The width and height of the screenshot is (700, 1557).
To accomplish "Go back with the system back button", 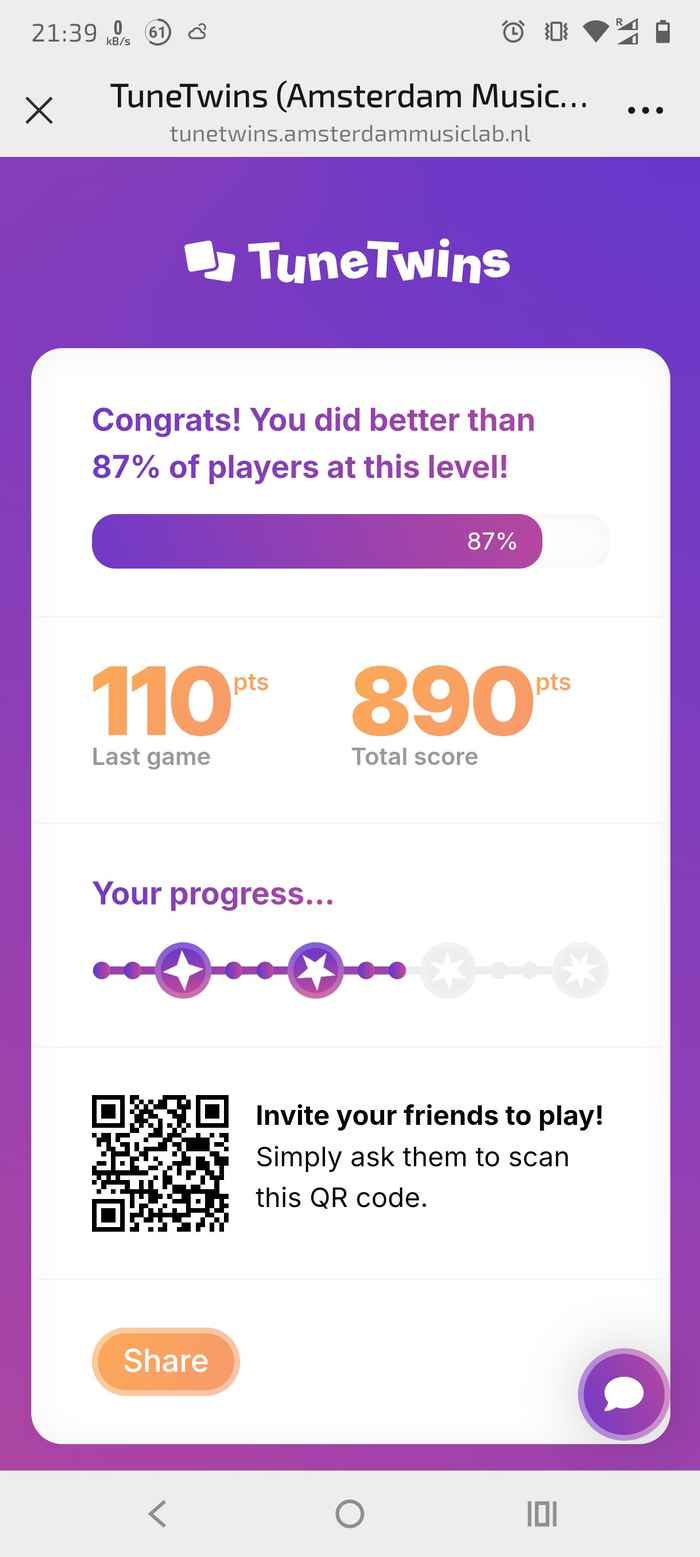I will pos(157,1513).
